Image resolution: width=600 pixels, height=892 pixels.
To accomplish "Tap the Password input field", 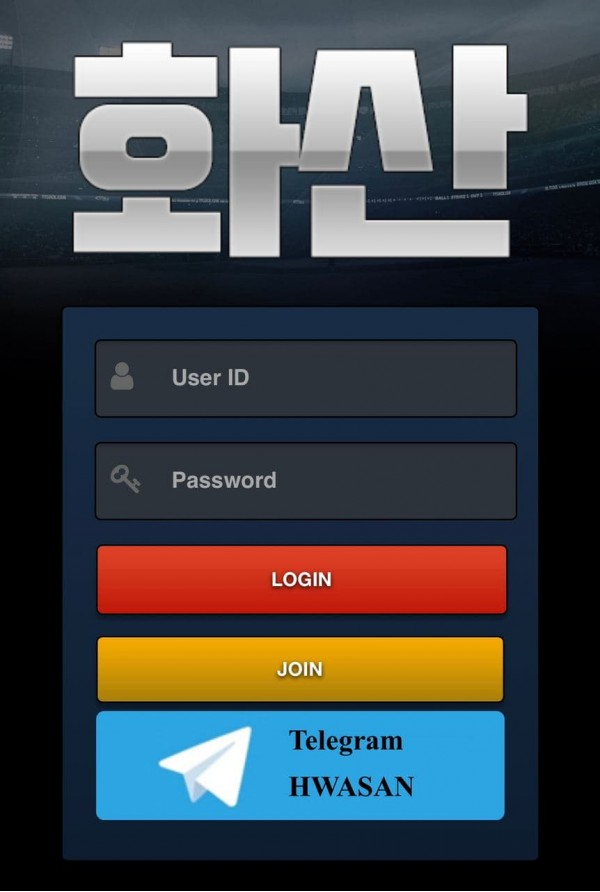I will (x=305, y=480).
